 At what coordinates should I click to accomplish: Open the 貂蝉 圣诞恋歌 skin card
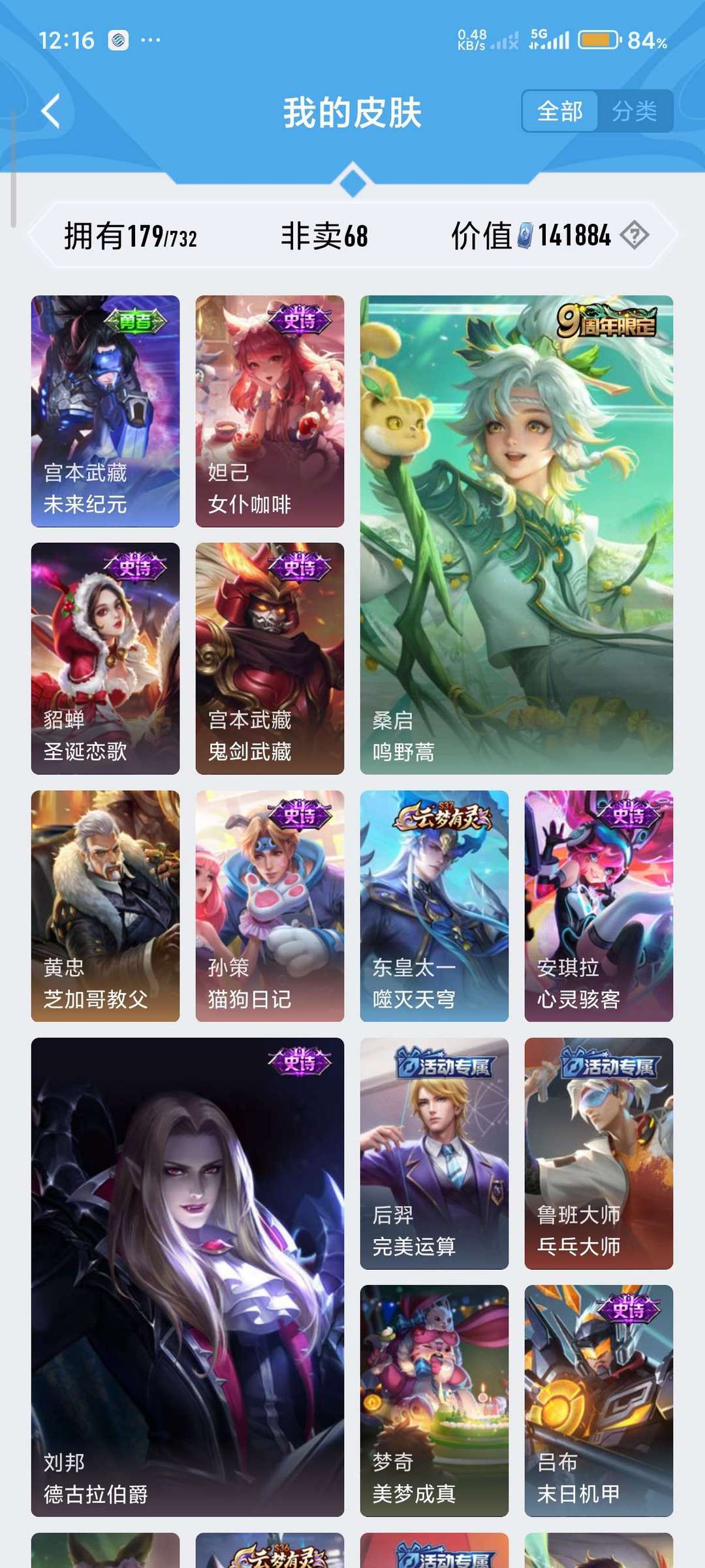click(106, 658)
